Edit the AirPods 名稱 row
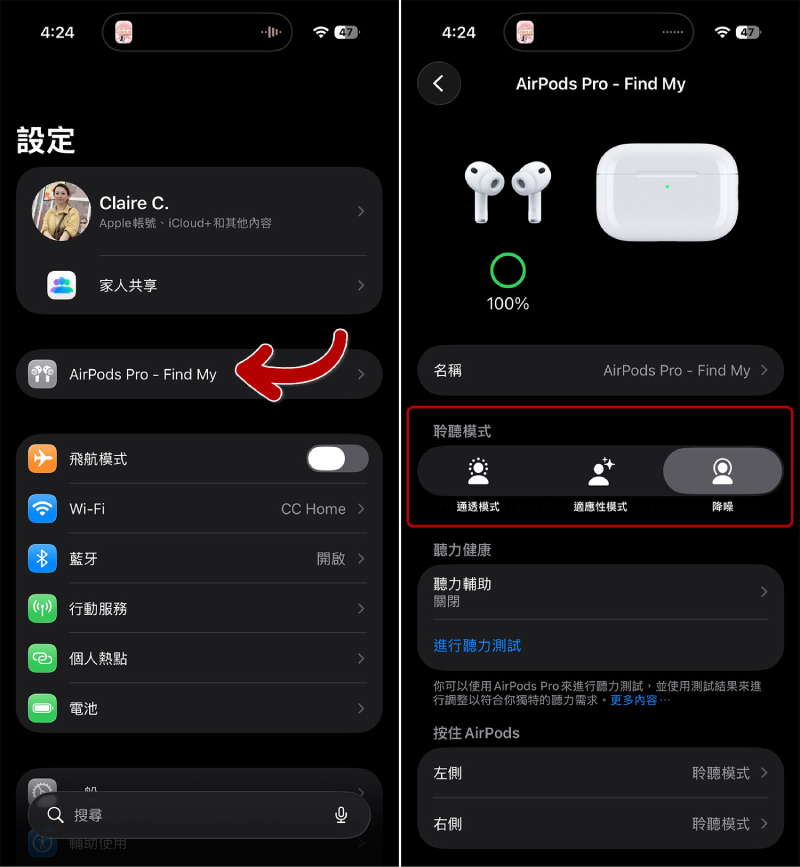Image resolution: width=800 pixels, height=867 pixels. click(x=600, y=370)
